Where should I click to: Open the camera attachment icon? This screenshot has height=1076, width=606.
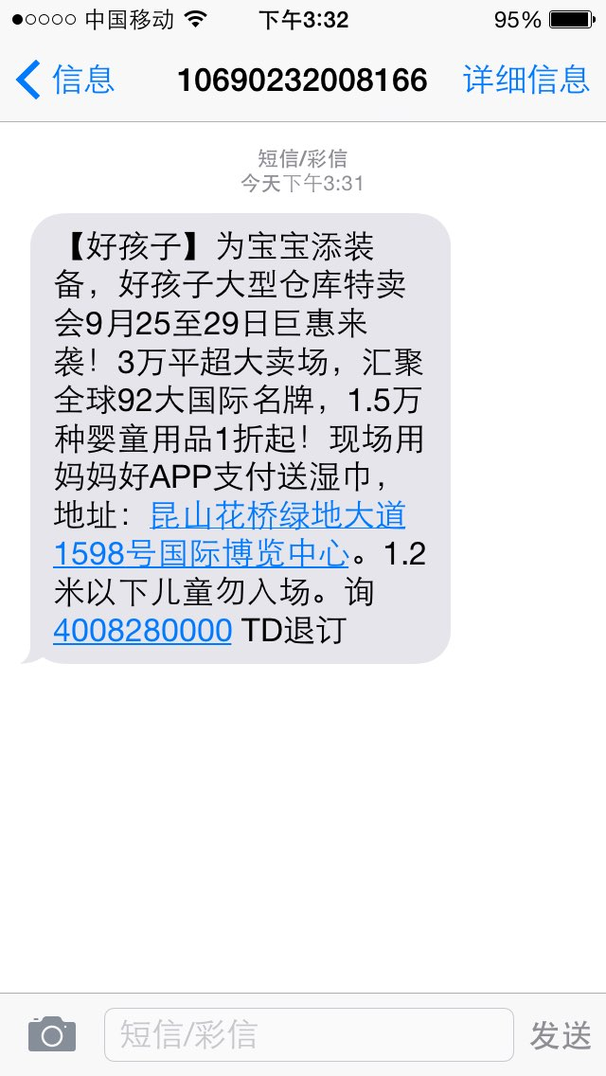pos(52,1034)
